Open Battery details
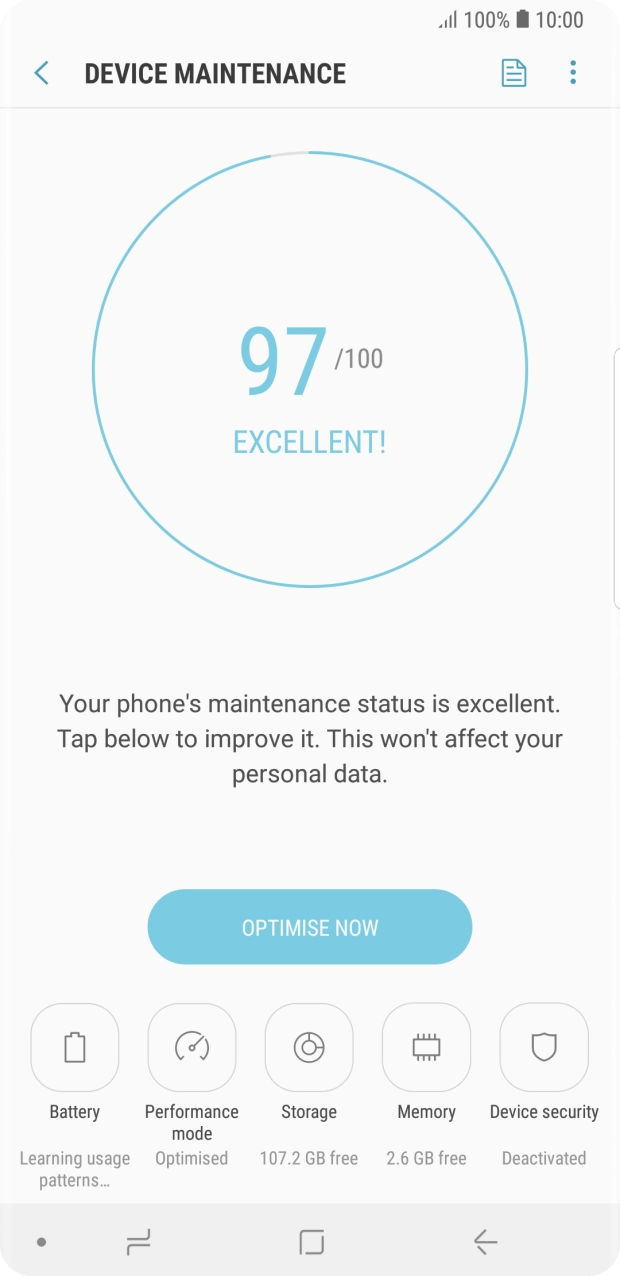 point(75,1047)
